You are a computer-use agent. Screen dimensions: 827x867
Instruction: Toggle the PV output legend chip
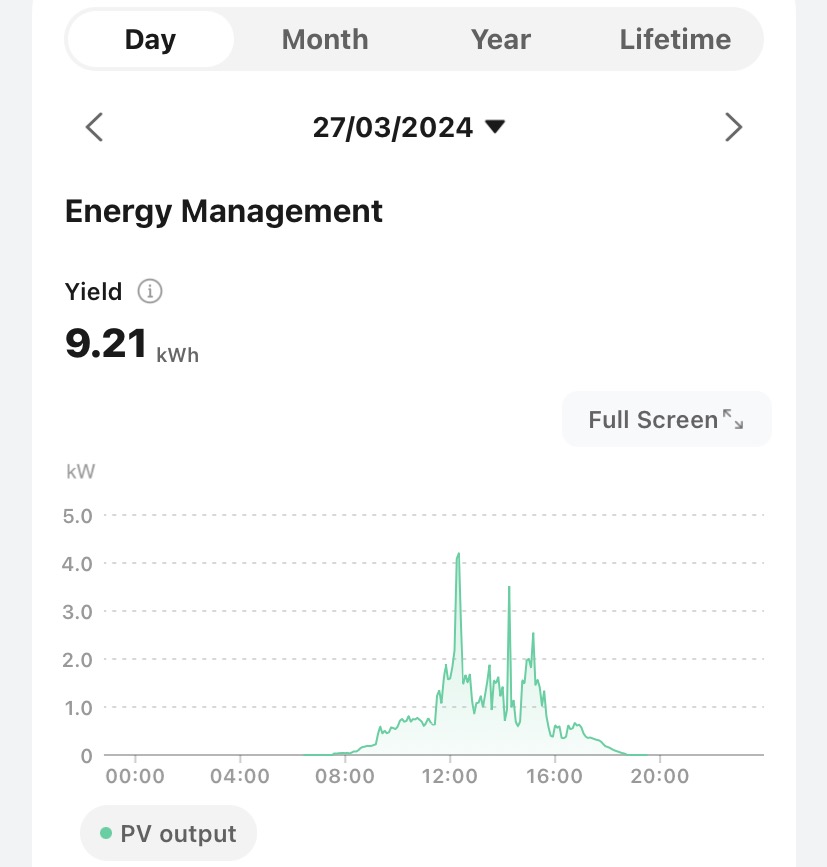click(168, 834)
